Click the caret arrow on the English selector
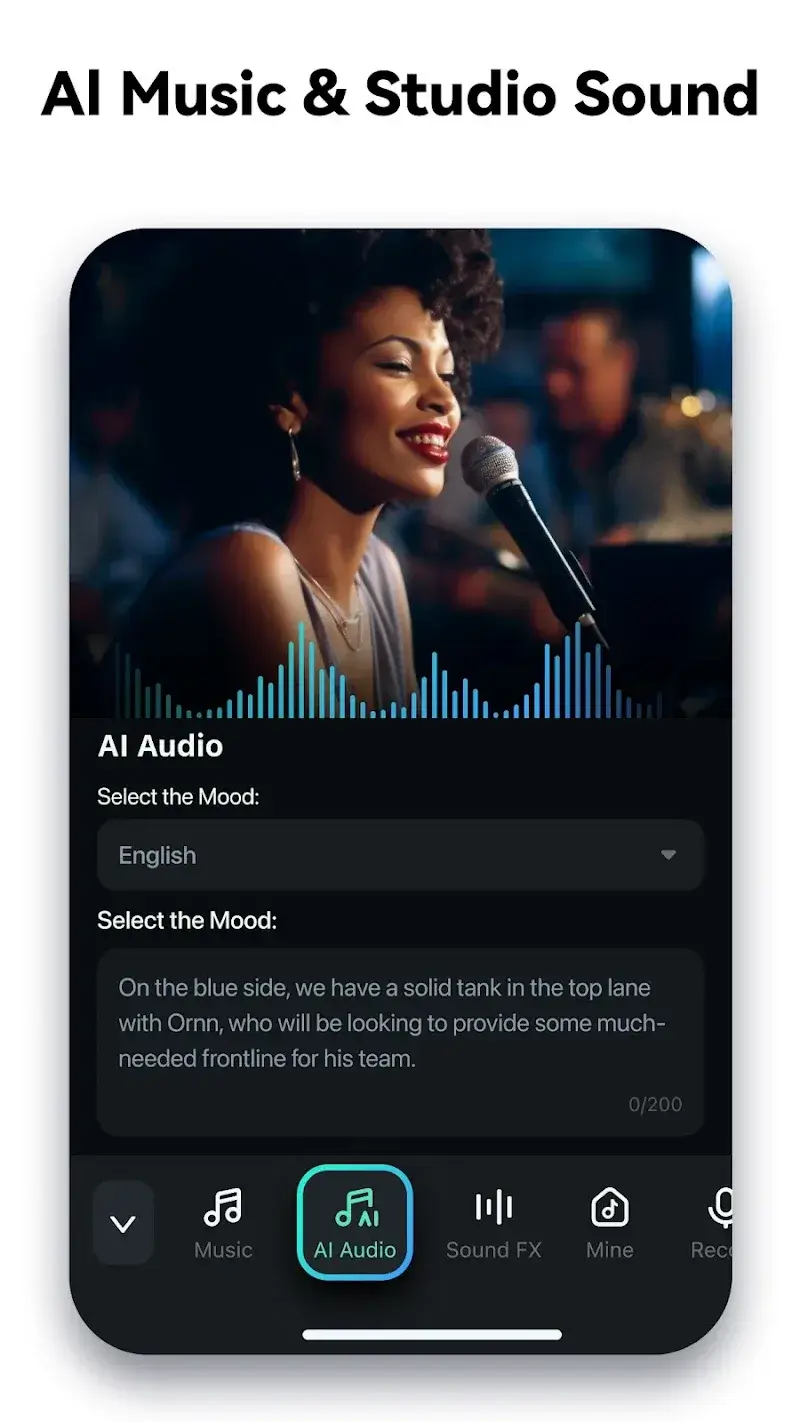Image resolution: width=800 pixels, height=1422 pixels. [x=668, y=855]
